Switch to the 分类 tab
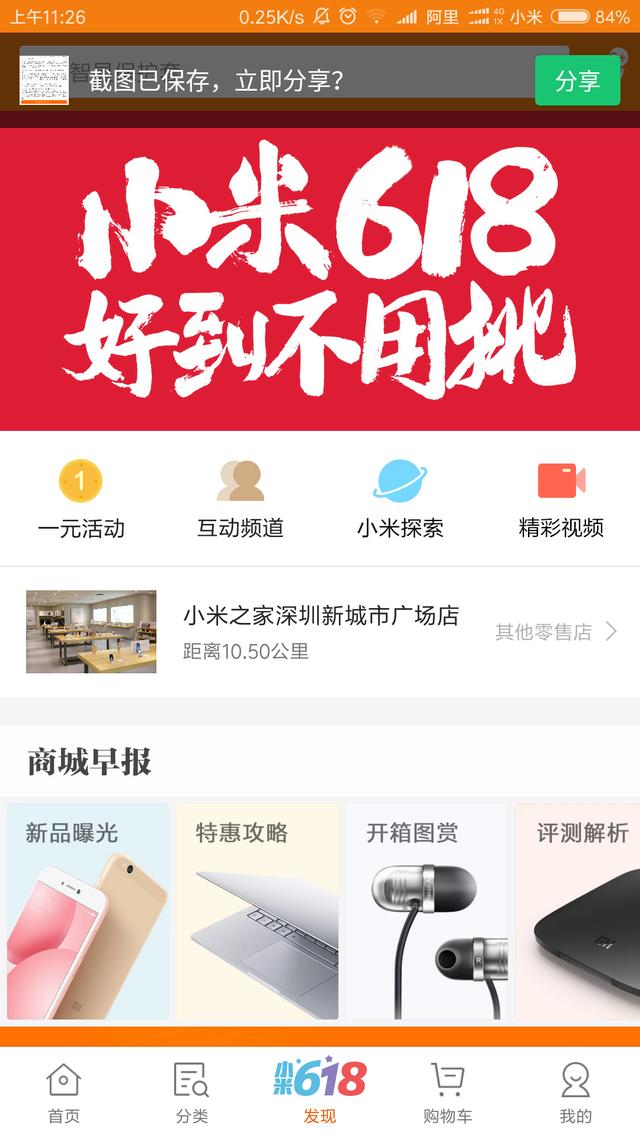Screen dimensions: 640x1138 click(x=191, y=1093)
